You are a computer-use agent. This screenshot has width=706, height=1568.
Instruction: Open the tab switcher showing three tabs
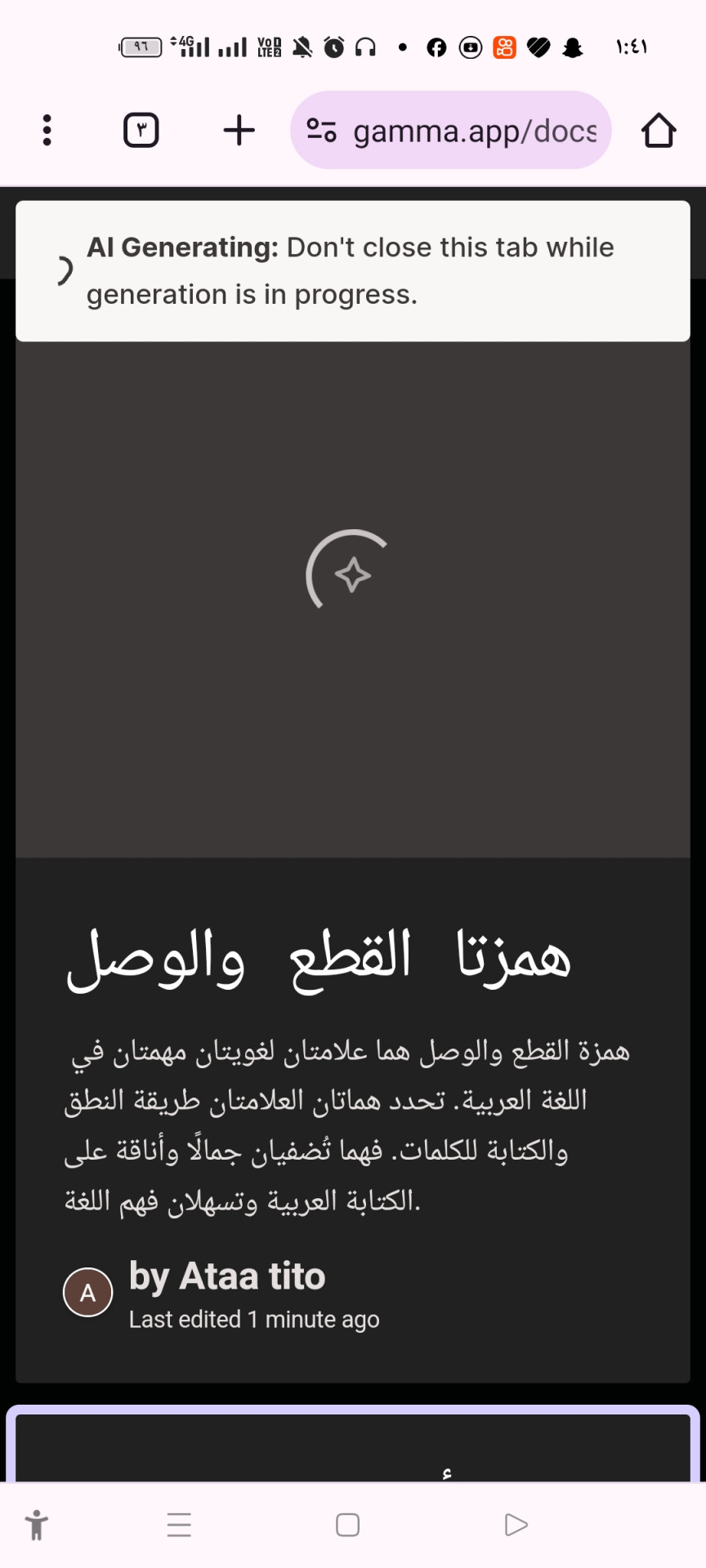[141, 130]
